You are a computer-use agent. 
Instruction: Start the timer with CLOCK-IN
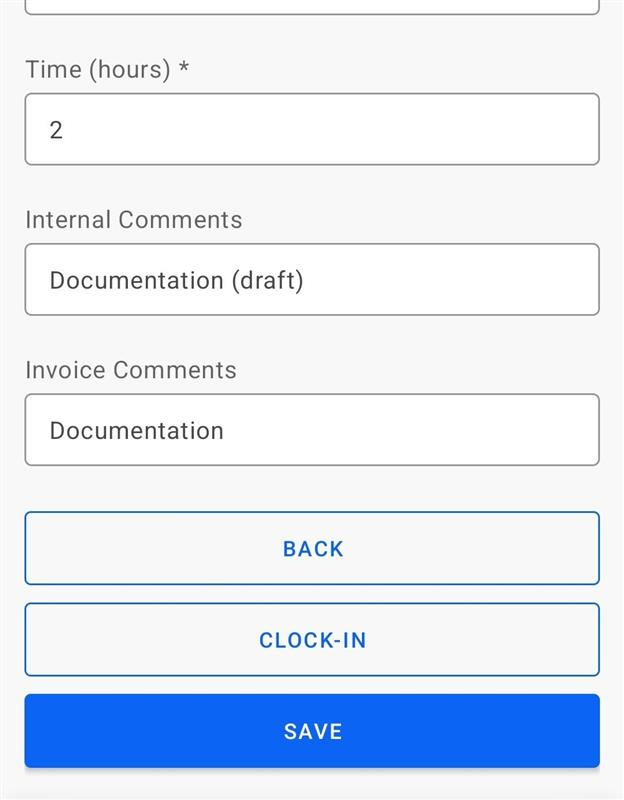coord(312,640)
